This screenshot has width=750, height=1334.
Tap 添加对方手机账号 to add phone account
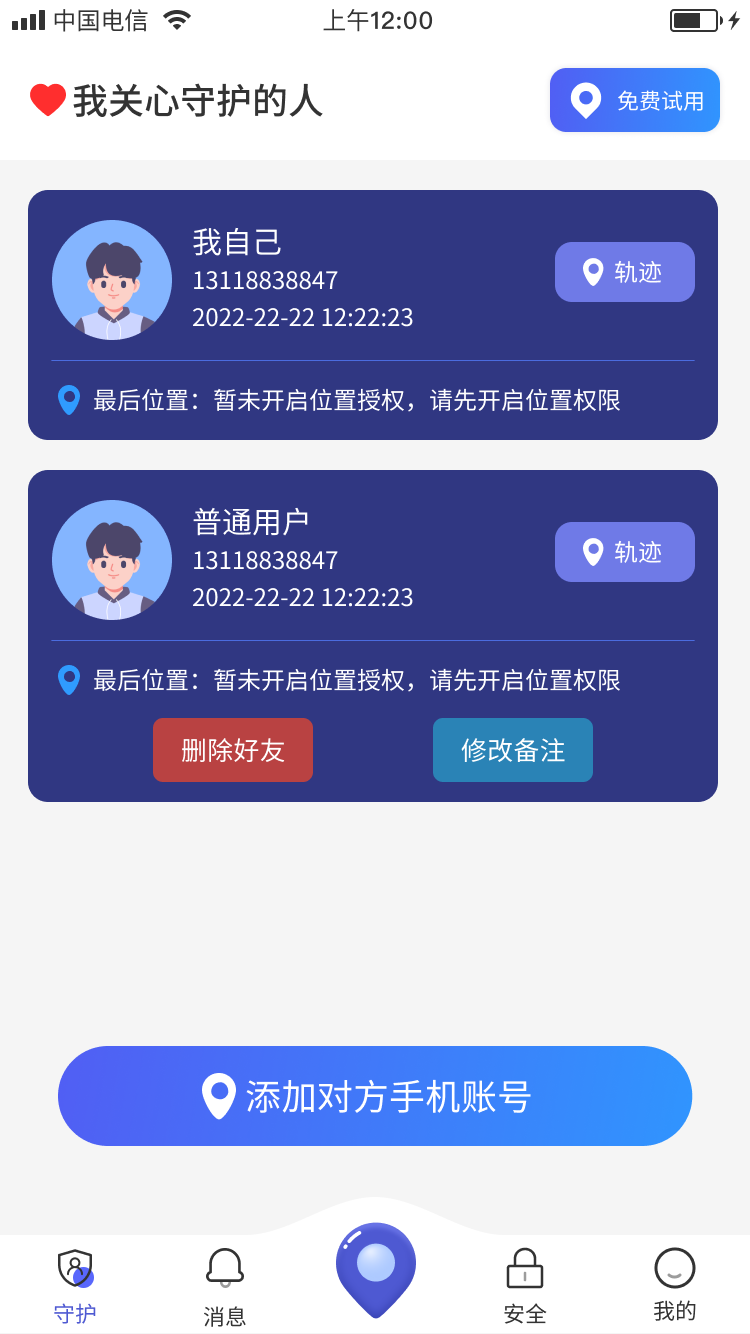point(375,1096)
